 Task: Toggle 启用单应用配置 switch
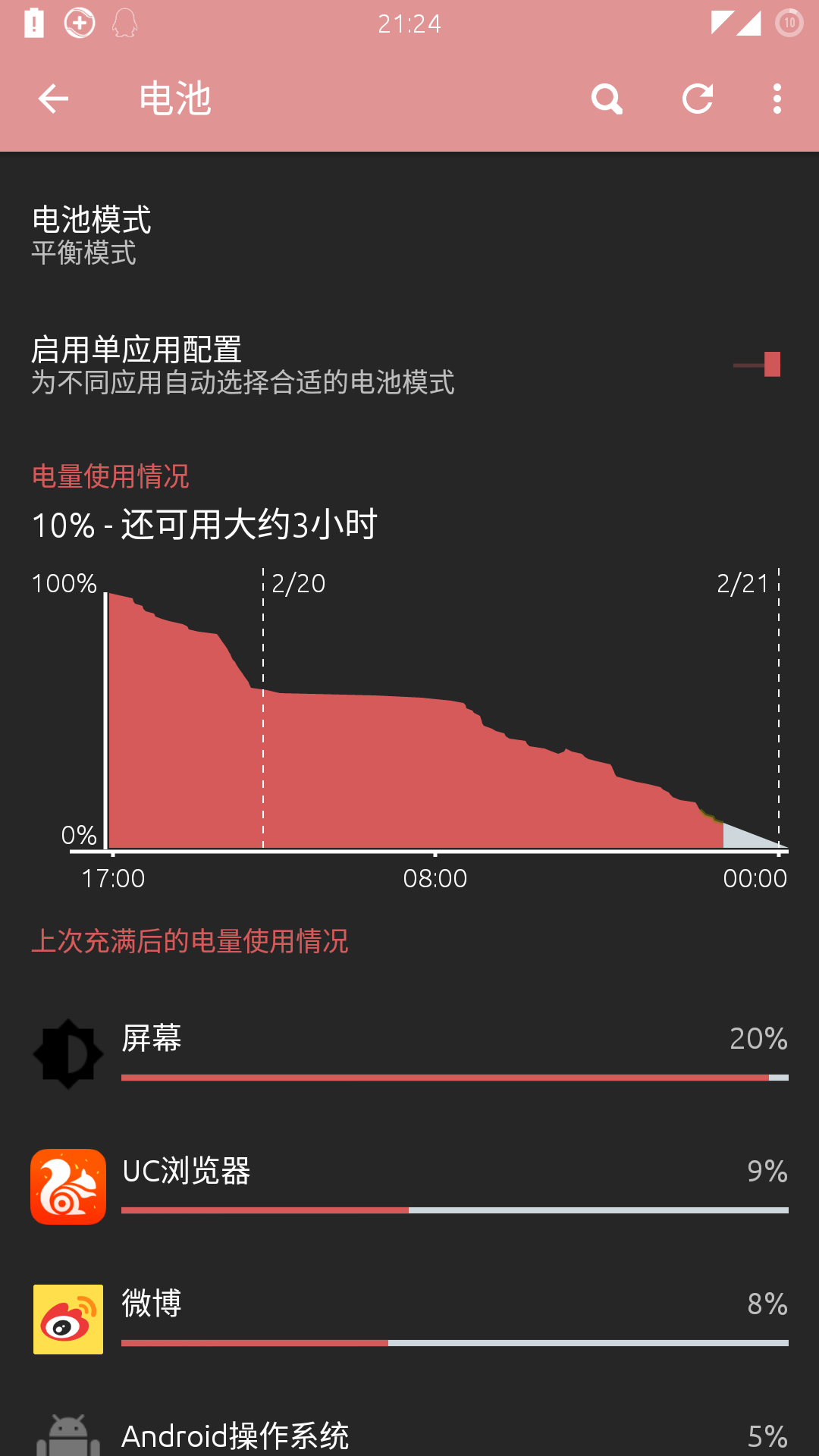pyautogui.click(x=758, y=365)
